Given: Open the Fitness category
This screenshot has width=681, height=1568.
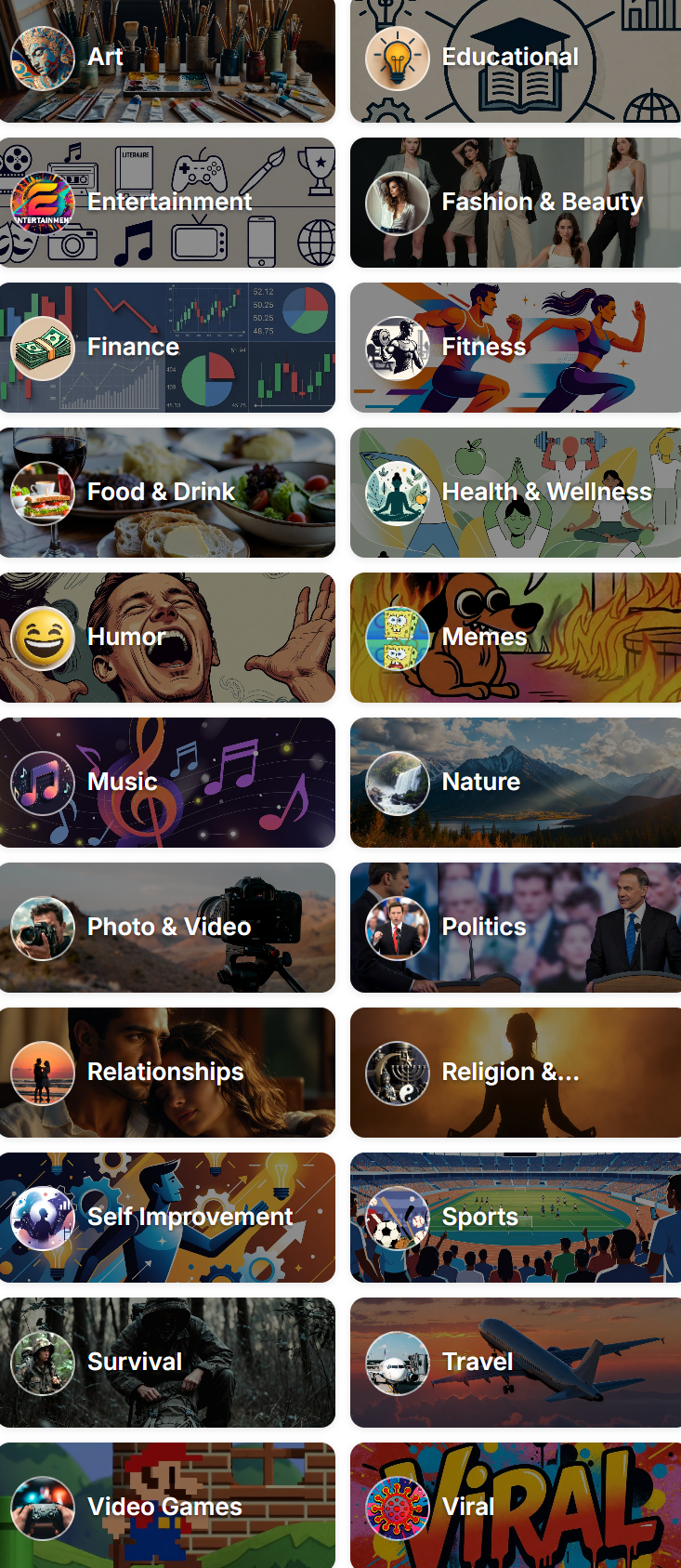Looking at the screenshot, I should click(x=516, y=348).
